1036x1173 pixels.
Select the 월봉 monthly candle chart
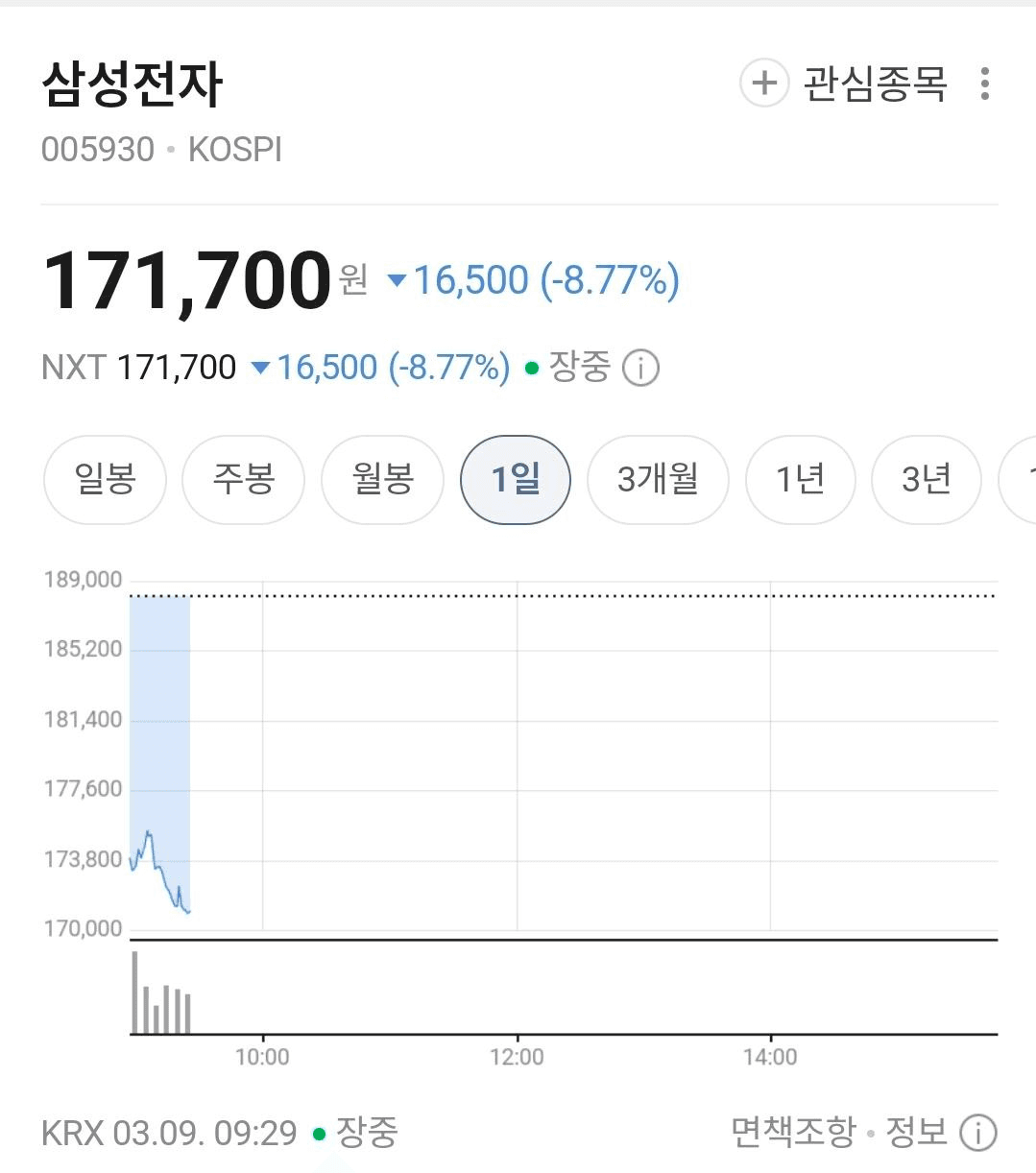pyautogui.click(x=382, y=479)
